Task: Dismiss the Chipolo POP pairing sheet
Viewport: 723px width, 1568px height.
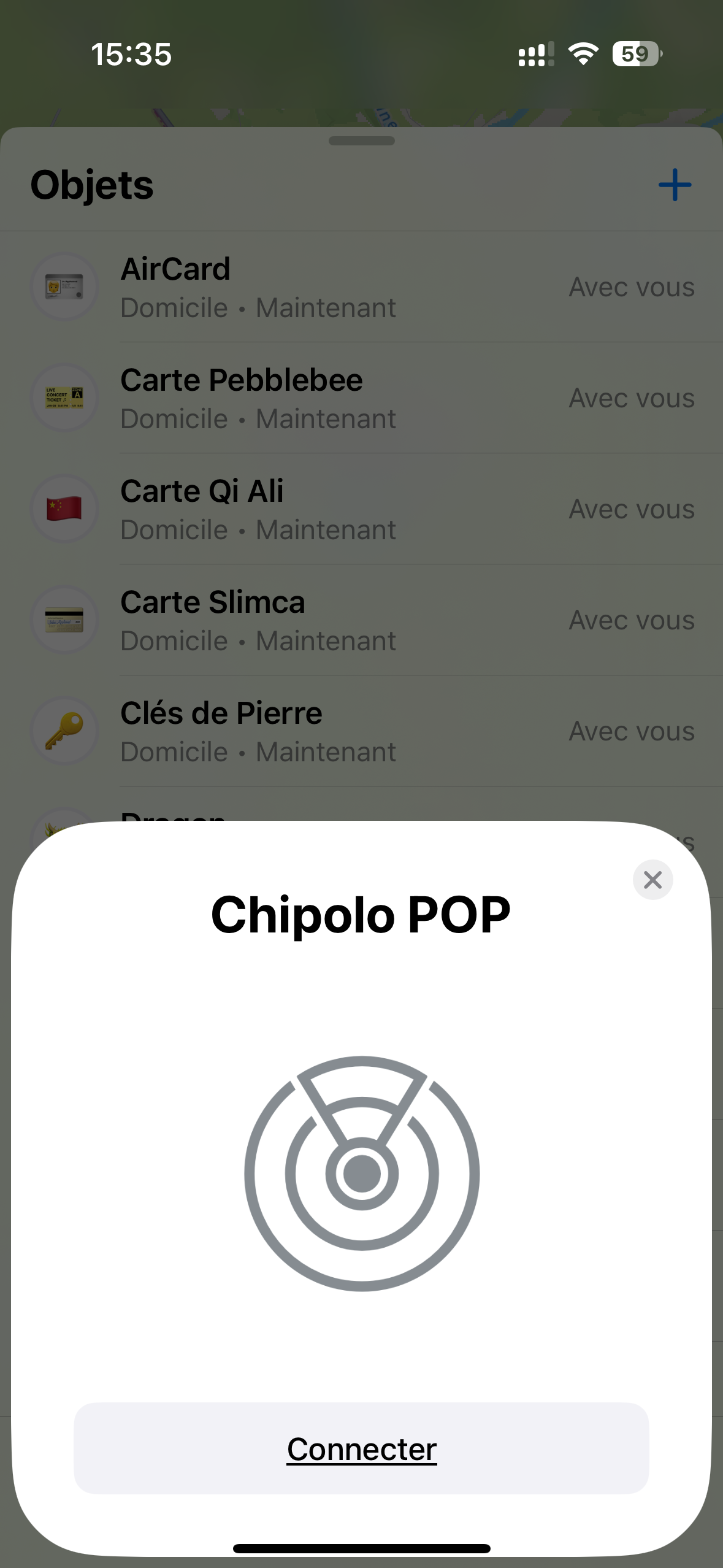Action: pyautogui.click(x=652, y=880)
